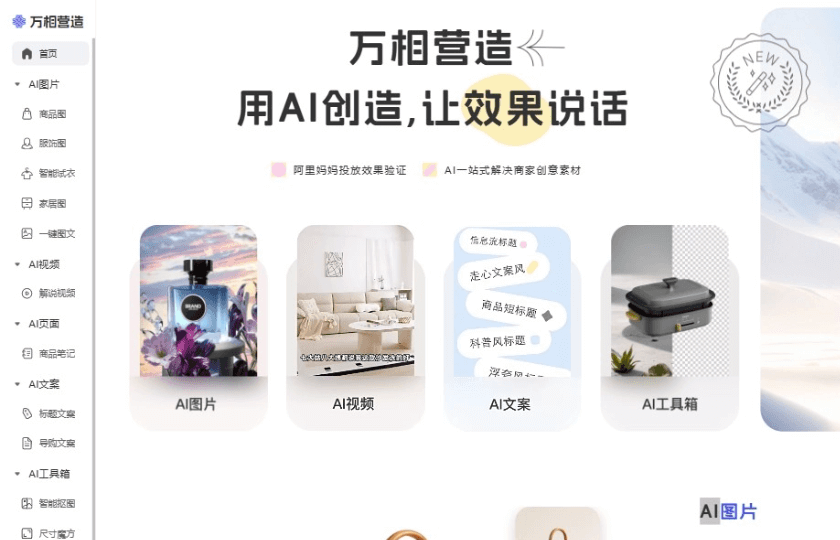Viewport: 840px width, 540px height.
Task: Open 标题文案 in the sidebar
Action: click(x=56, y=414)
